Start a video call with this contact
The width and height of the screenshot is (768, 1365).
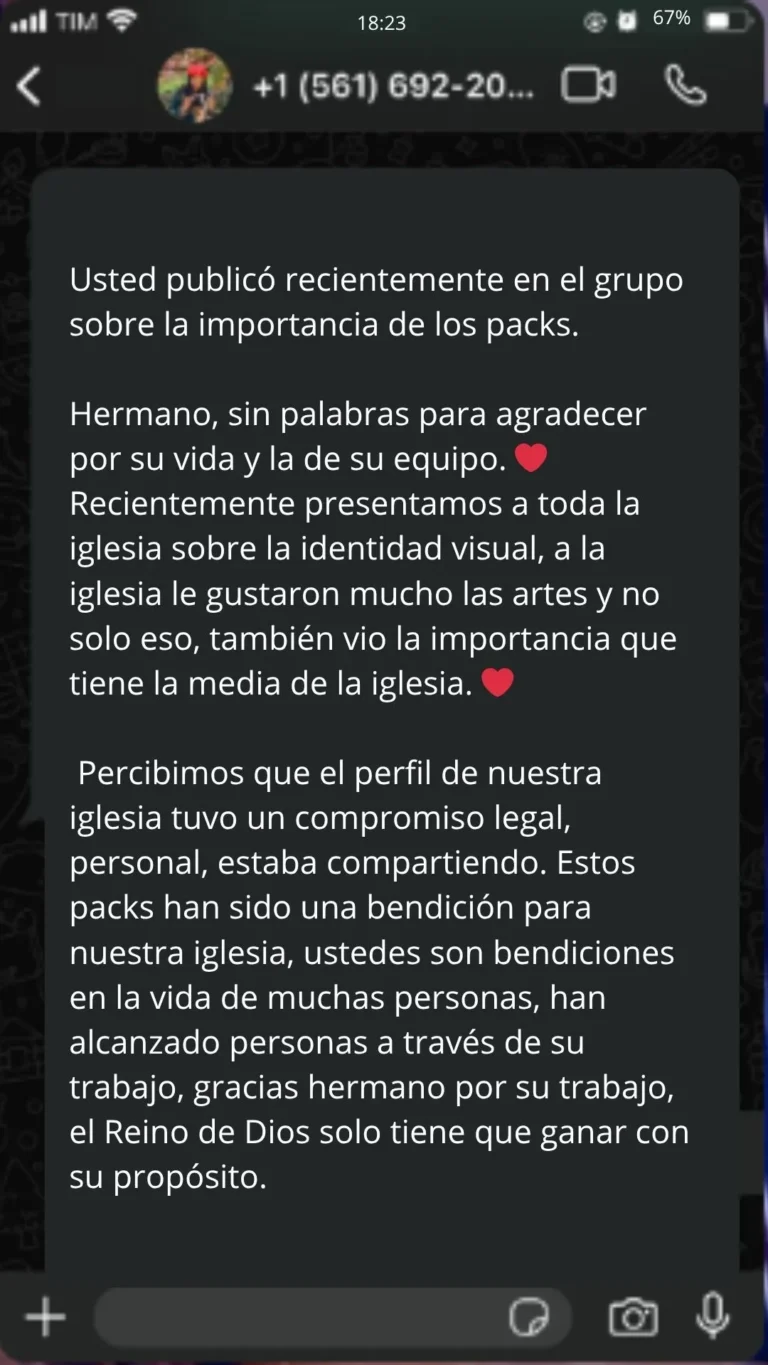click(x=587, y=86)
